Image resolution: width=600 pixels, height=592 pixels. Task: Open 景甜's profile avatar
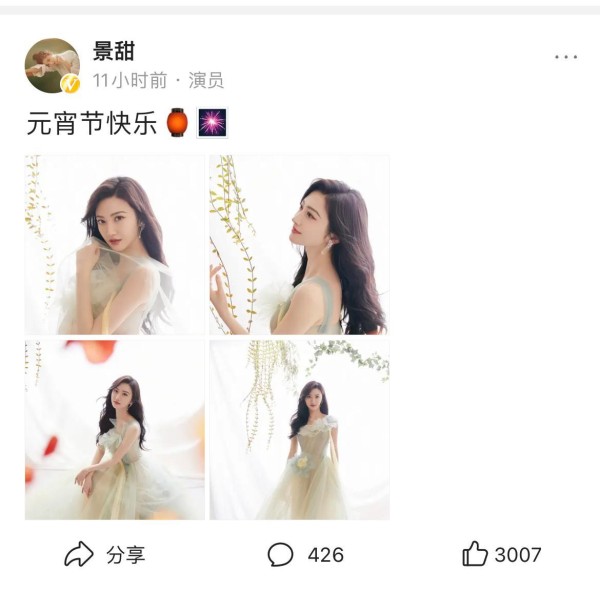coord(52,66)
